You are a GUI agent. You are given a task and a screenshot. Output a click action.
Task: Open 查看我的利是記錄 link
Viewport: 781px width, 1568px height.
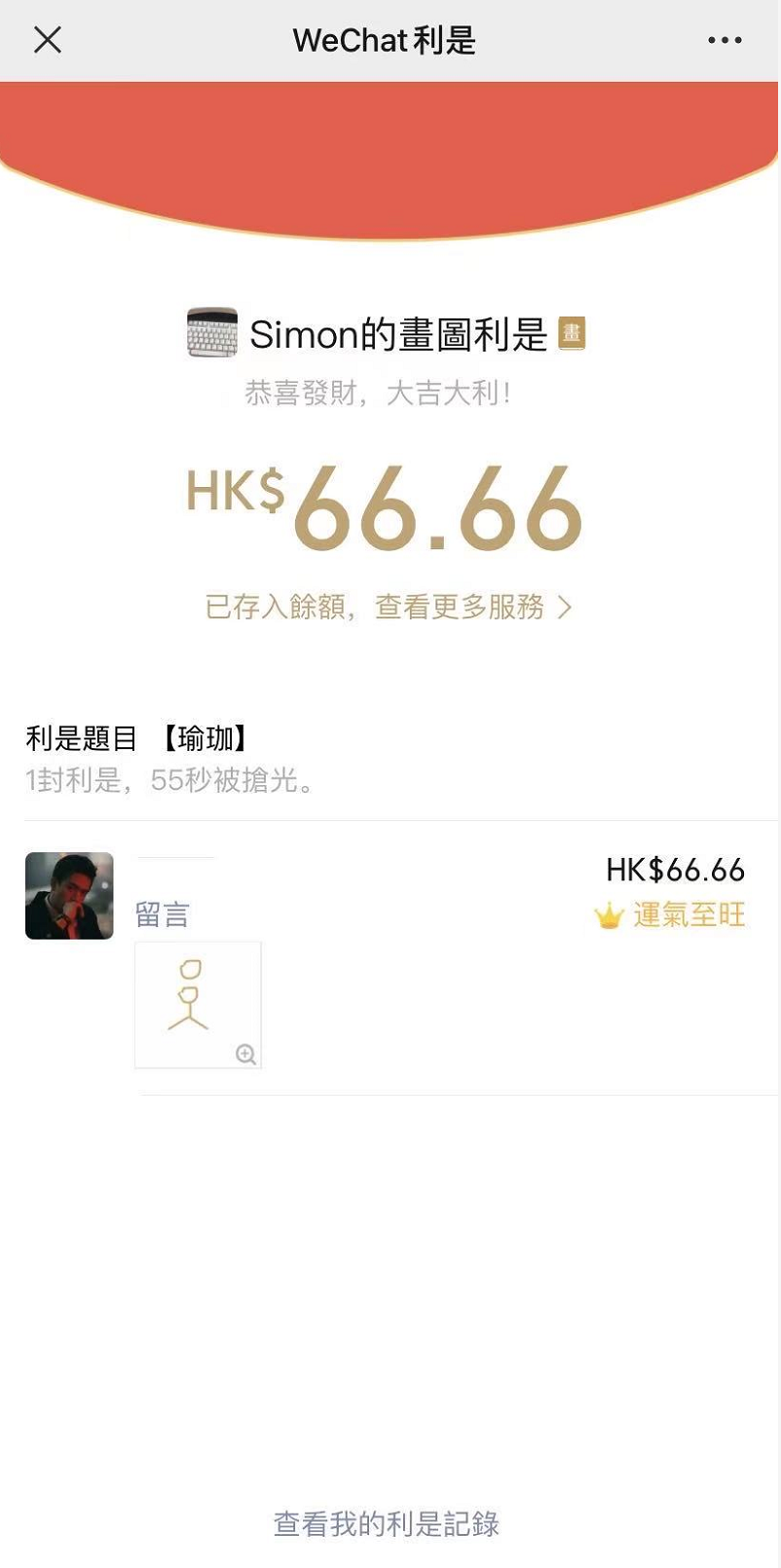[387, 1523]
